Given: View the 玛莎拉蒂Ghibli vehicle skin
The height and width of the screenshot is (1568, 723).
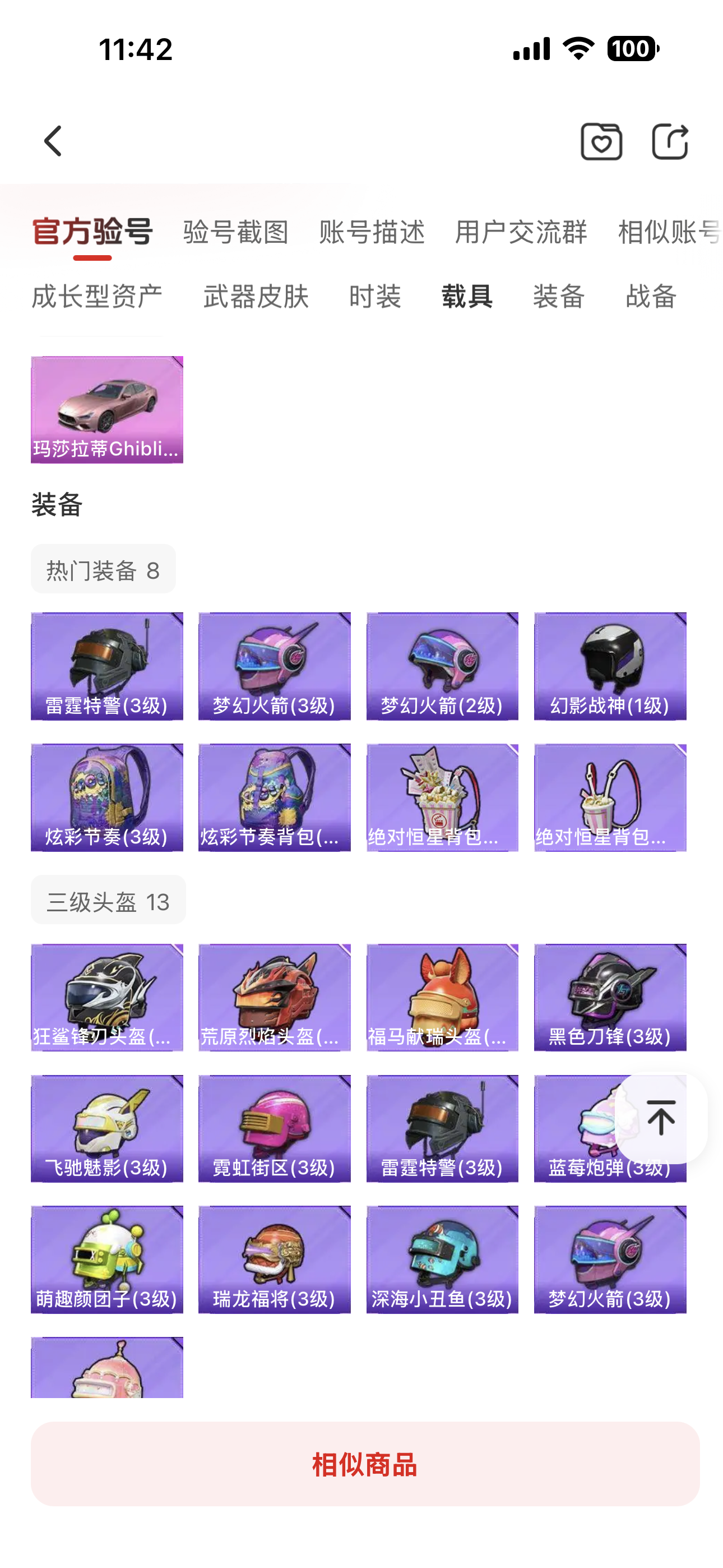Looking at the screenshot, I should point(107,409).
